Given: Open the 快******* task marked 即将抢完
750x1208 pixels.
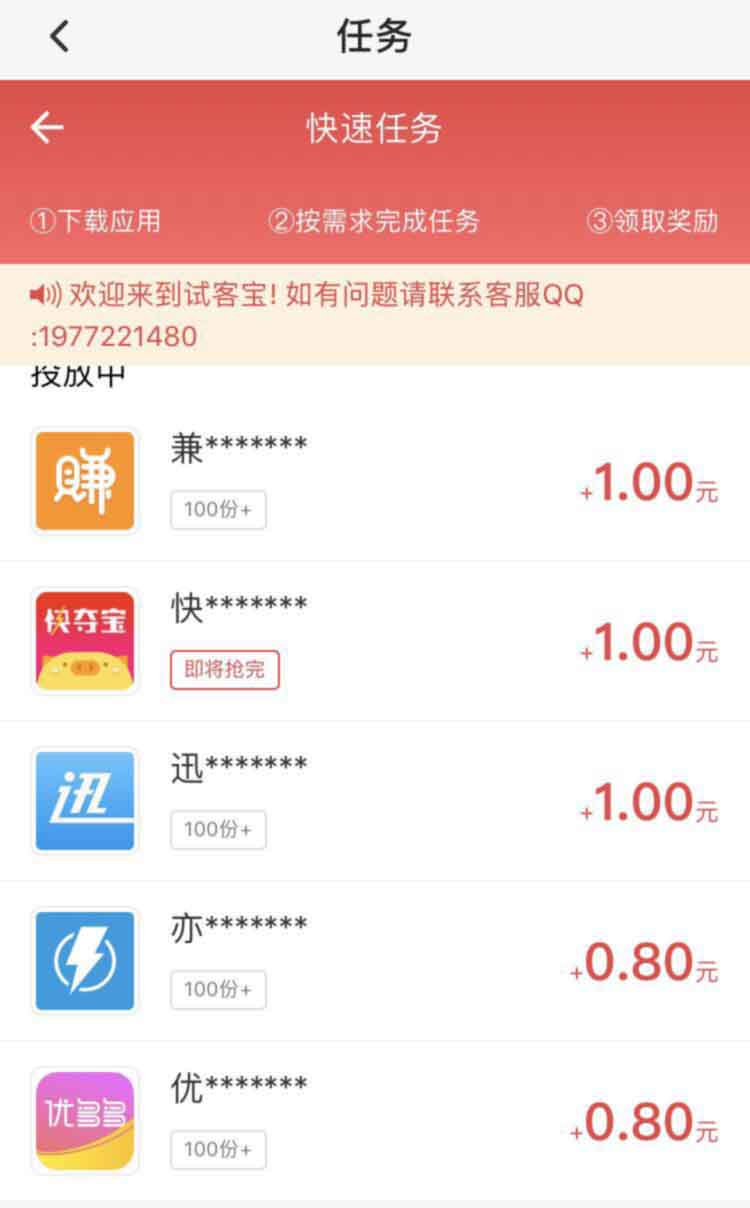Looking at the screenshot, I should point(375,641).
